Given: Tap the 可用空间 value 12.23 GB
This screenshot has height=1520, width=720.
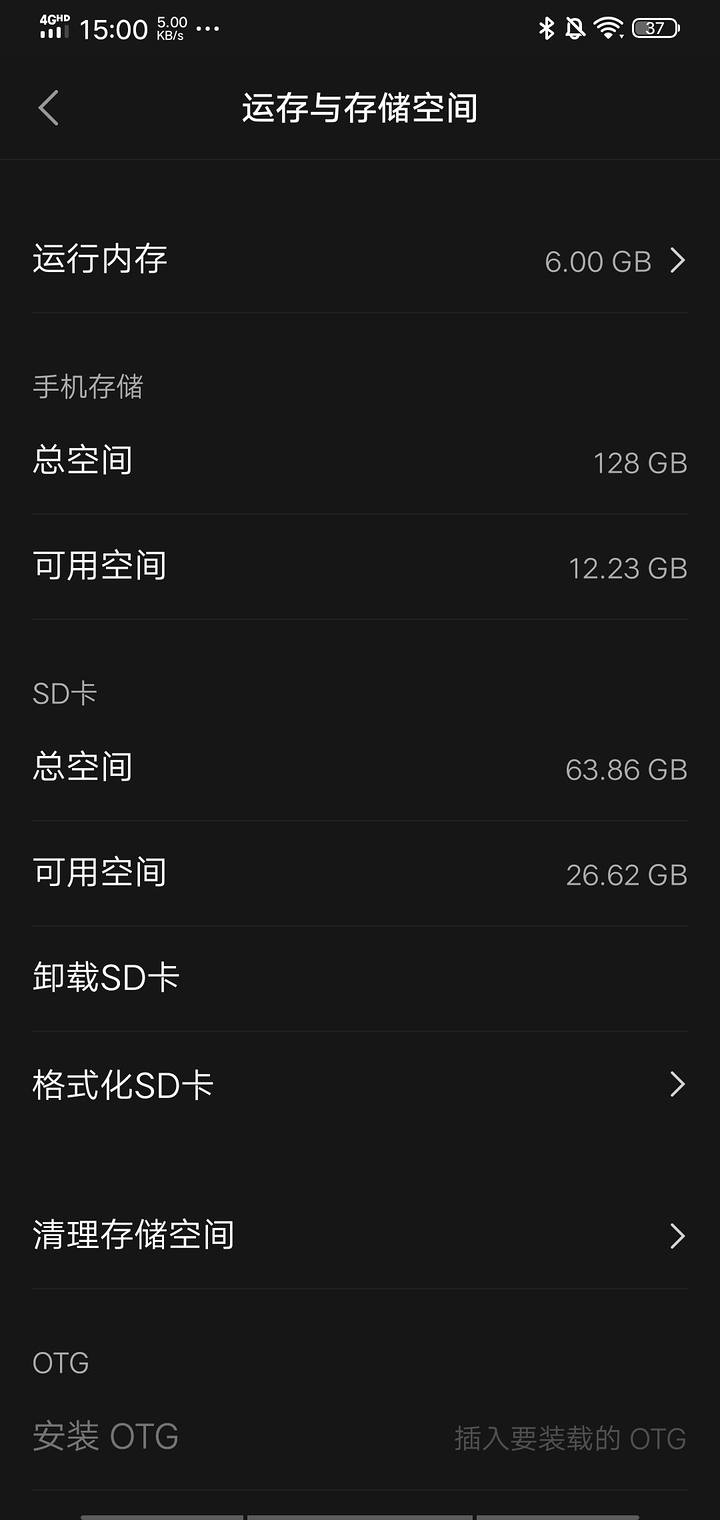Looking at the screenshot, I should (x=628, y=567).
